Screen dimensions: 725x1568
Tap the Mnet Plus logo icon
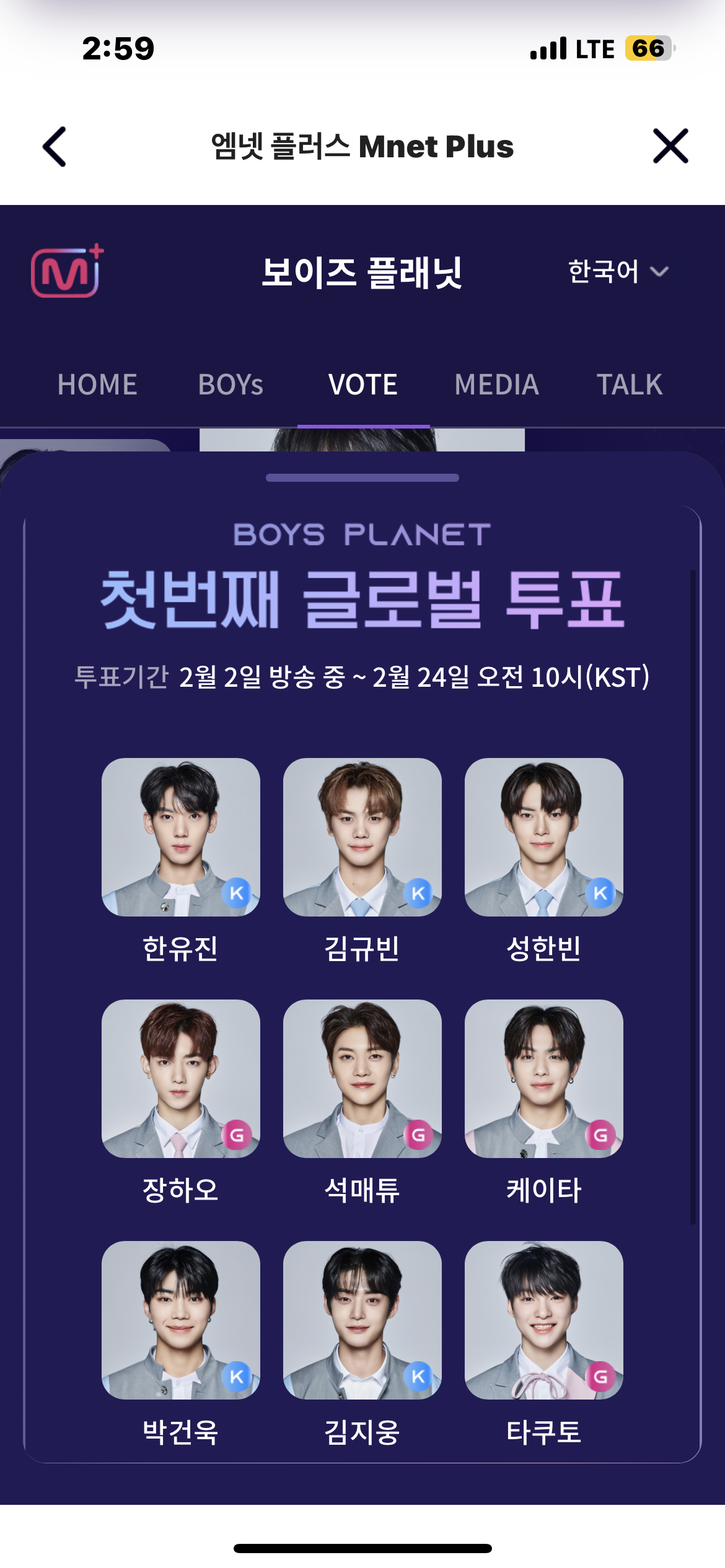pyautogui.click(x=67, y=271)
